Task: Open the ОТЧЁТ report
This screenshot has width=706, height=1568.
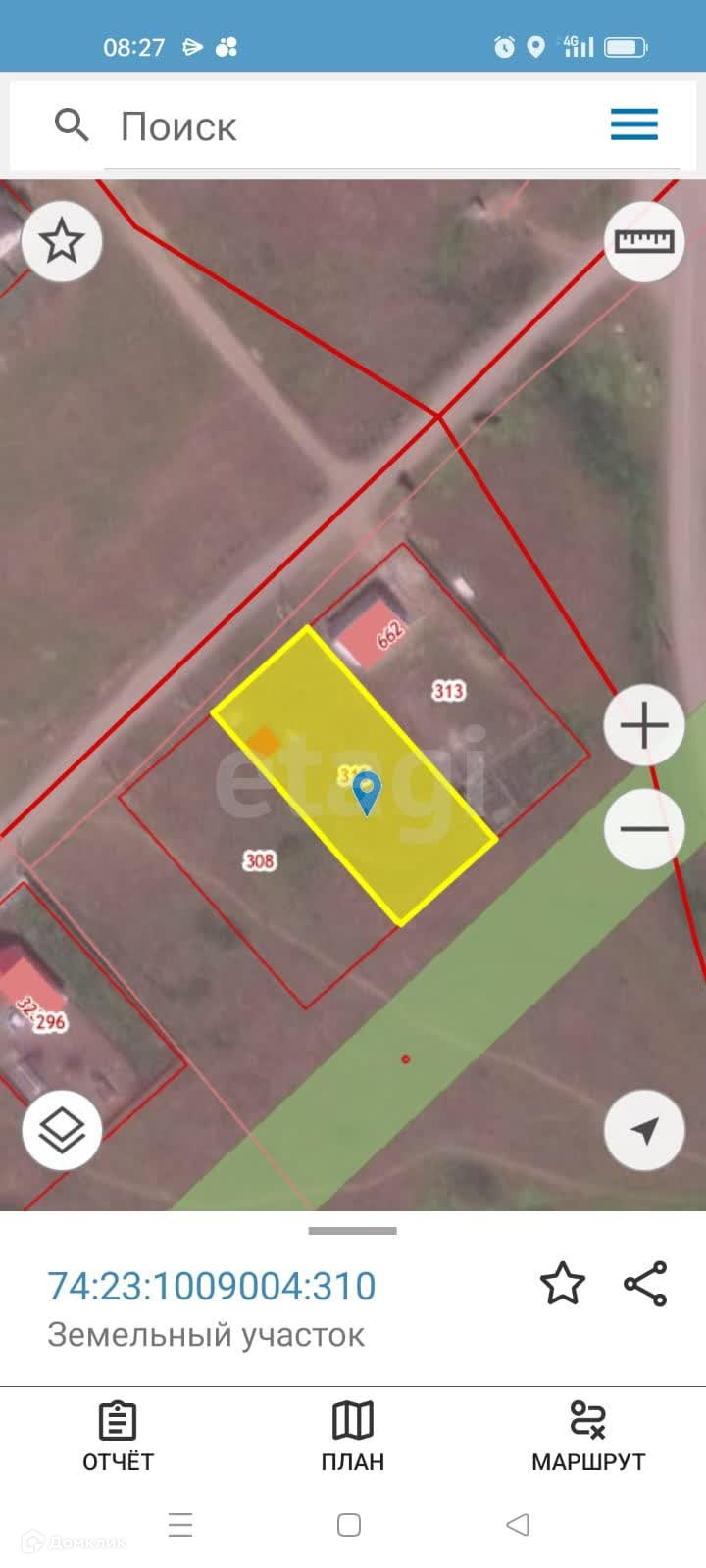Action: point(118,1437)
